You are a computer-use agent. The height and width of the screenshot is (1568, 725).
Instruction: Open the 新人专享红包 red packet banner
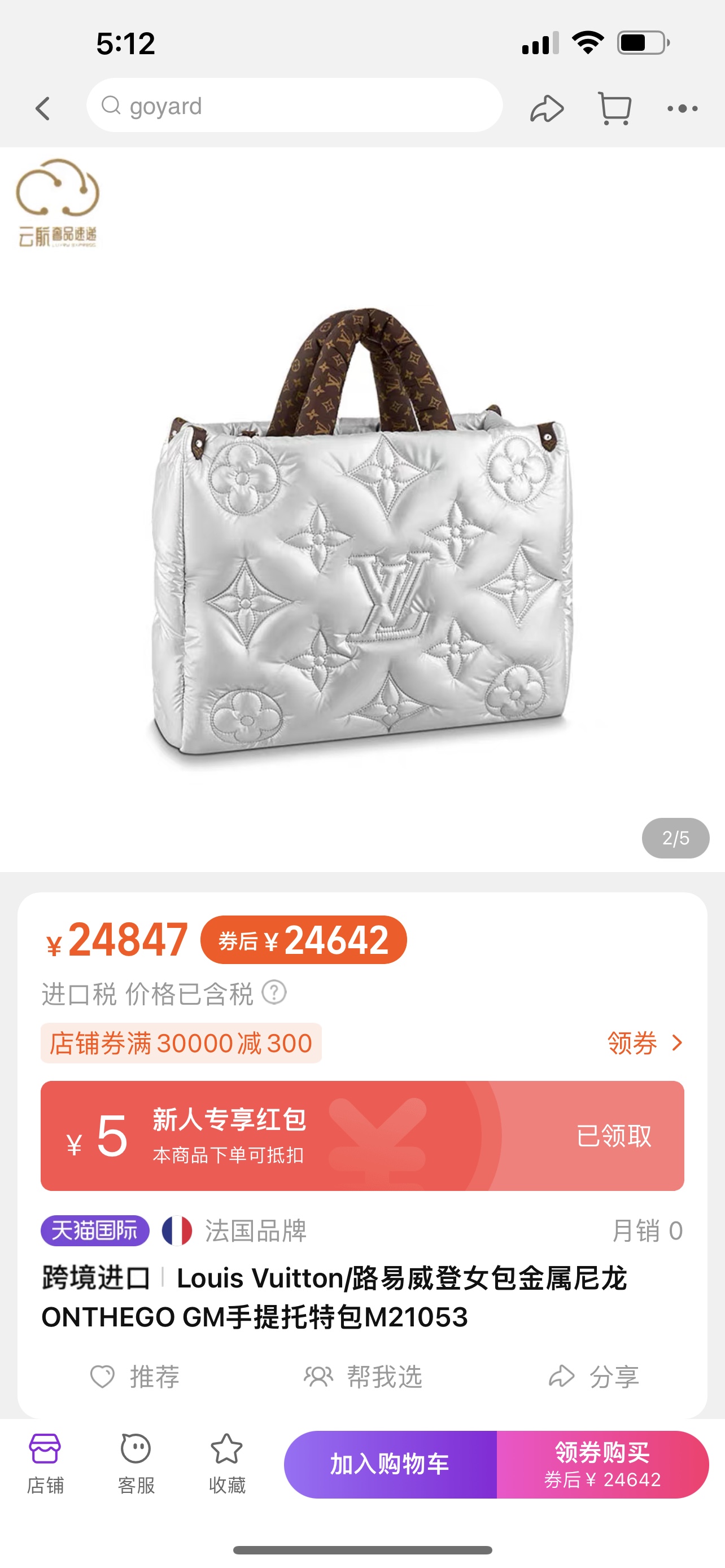[x=362, y=1136]
